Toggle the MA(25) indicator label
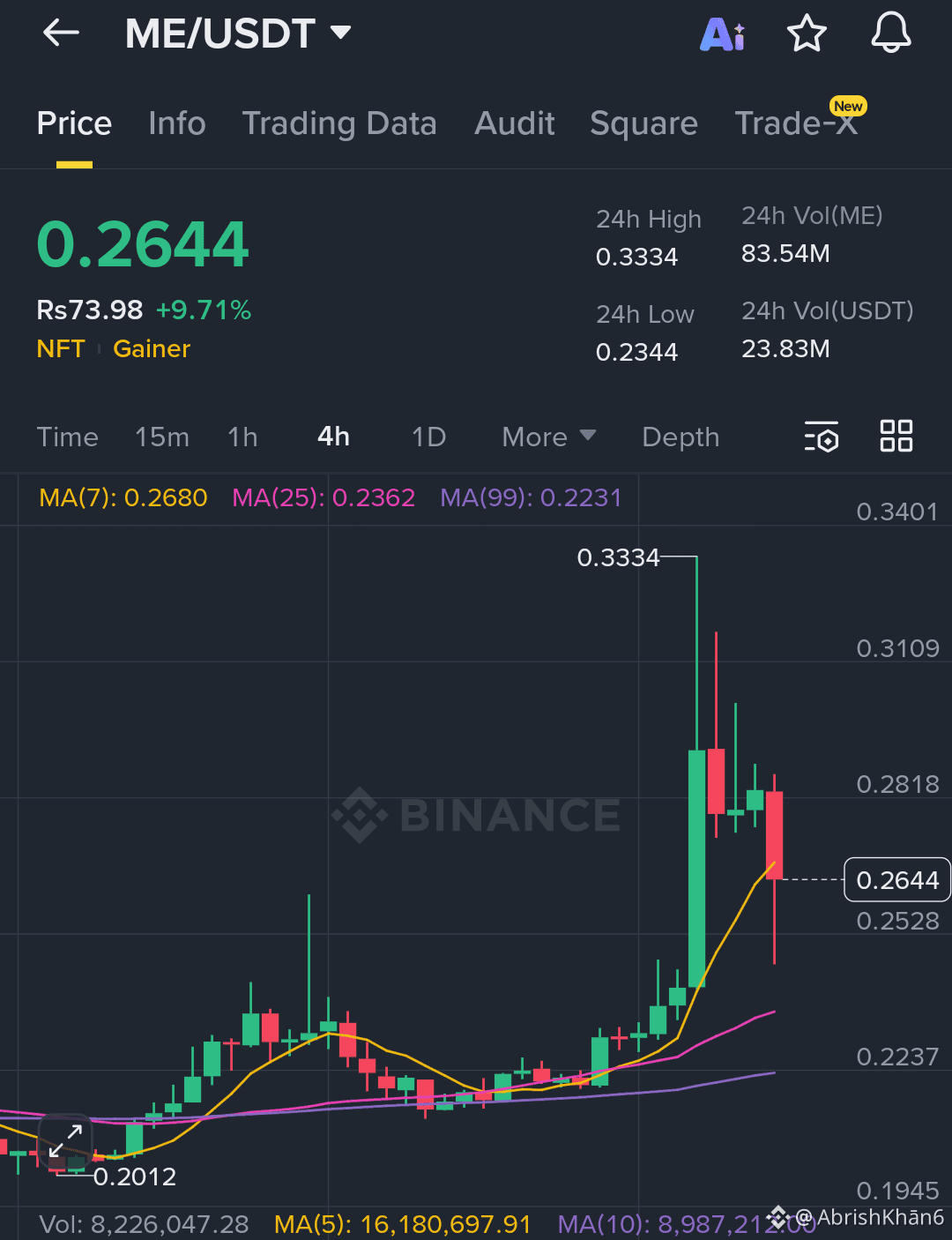Viewport: 952px width, 1240px height. coord(323,498)
